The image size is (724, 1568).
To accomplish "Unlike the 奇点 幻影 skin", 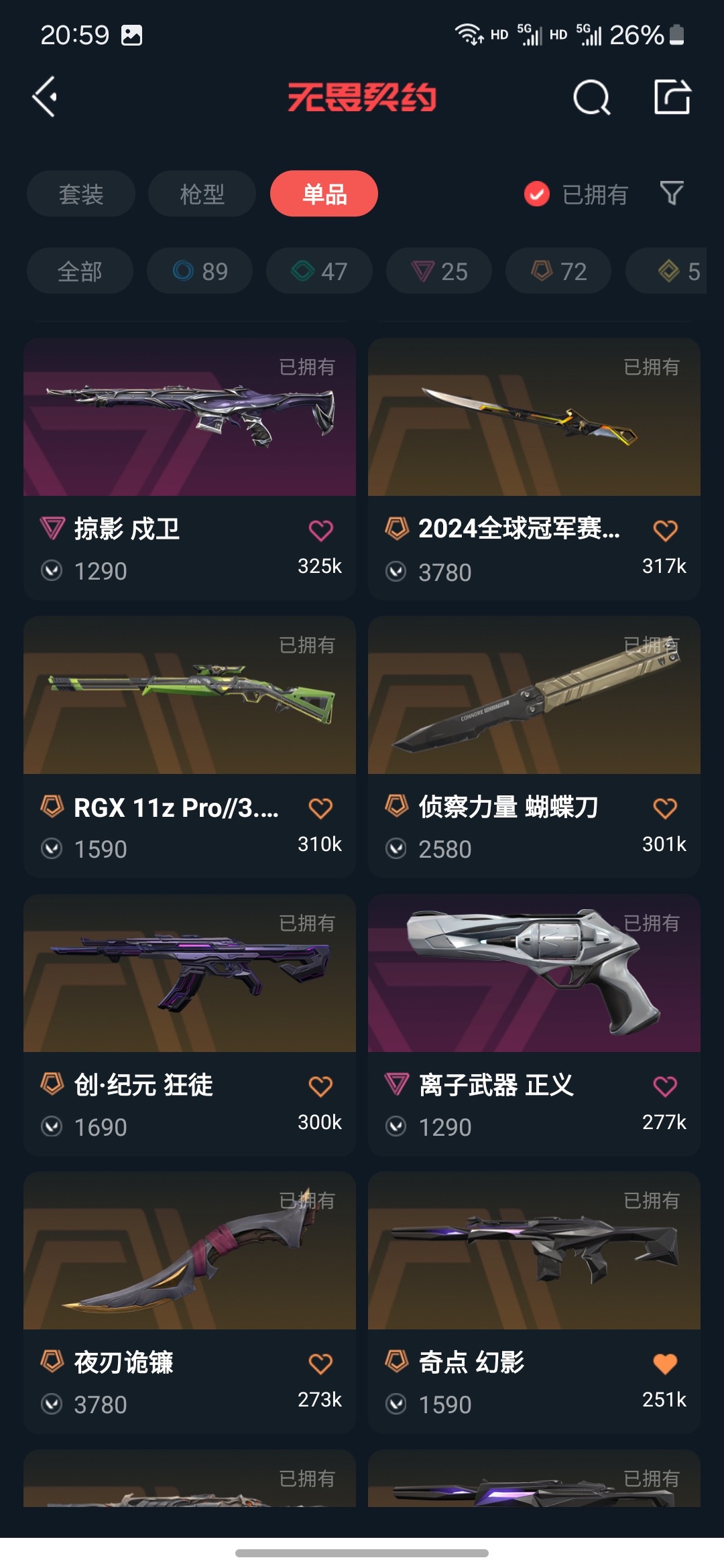I will click(x=665, y=1364).
